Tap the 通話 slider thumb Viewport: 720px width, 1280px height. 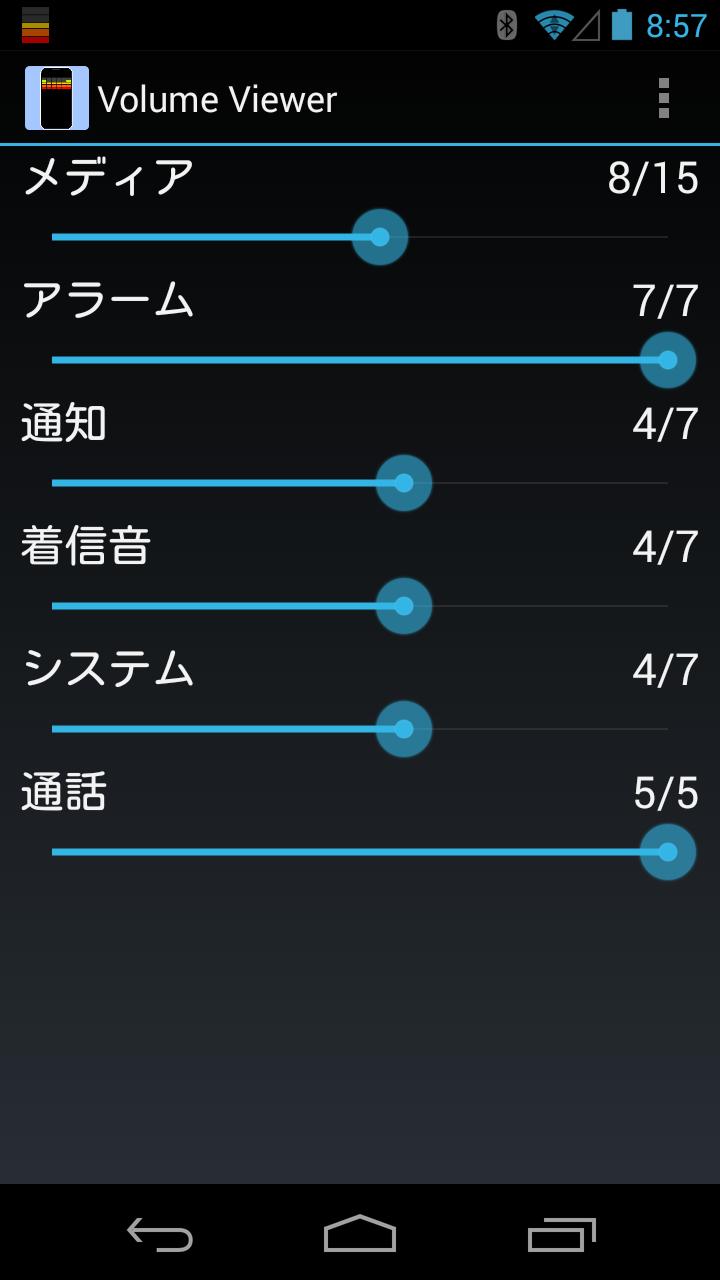coord(667,851)
